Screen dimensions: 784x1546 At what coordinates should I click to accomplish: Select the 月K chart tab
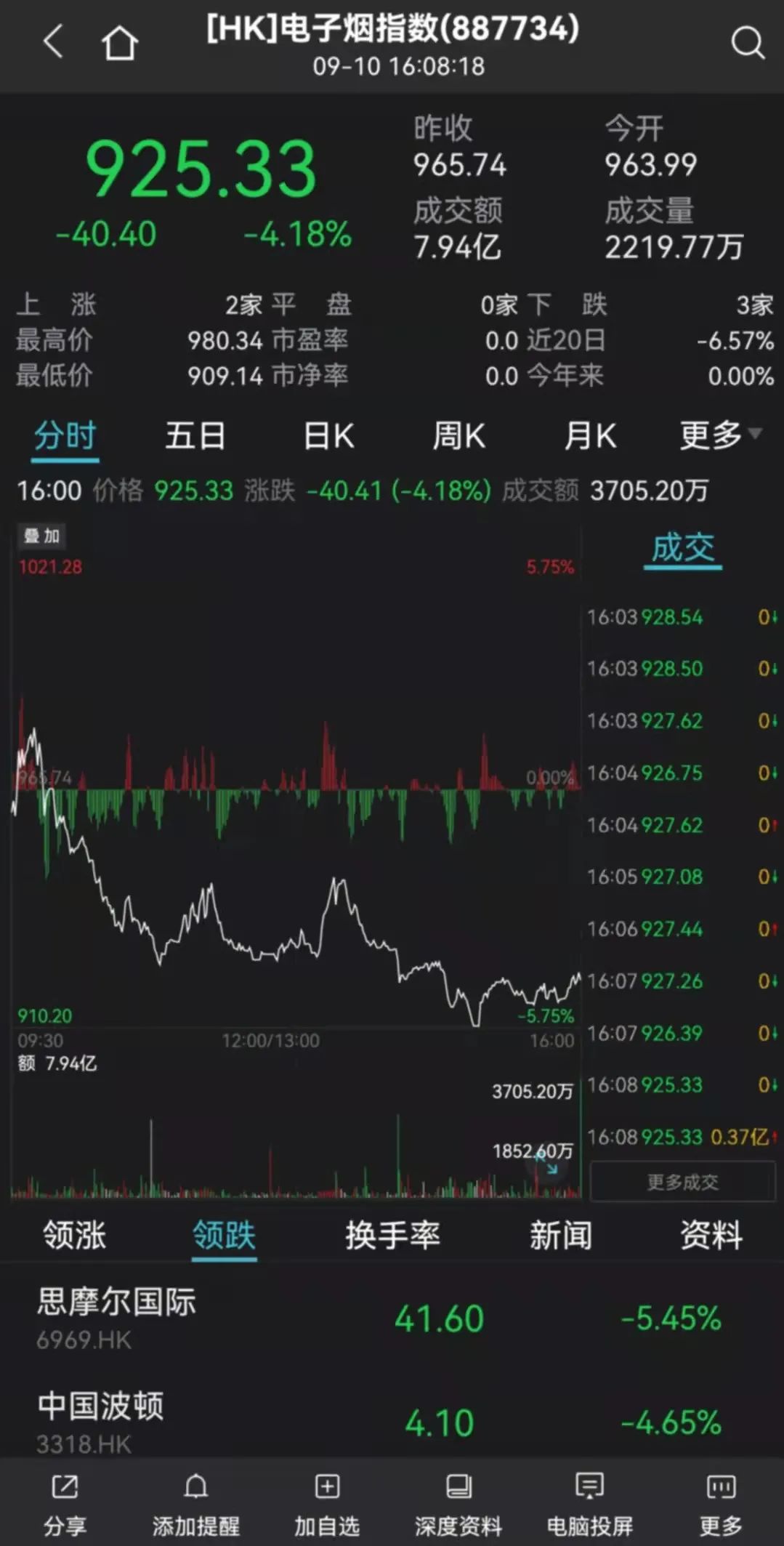590,437
